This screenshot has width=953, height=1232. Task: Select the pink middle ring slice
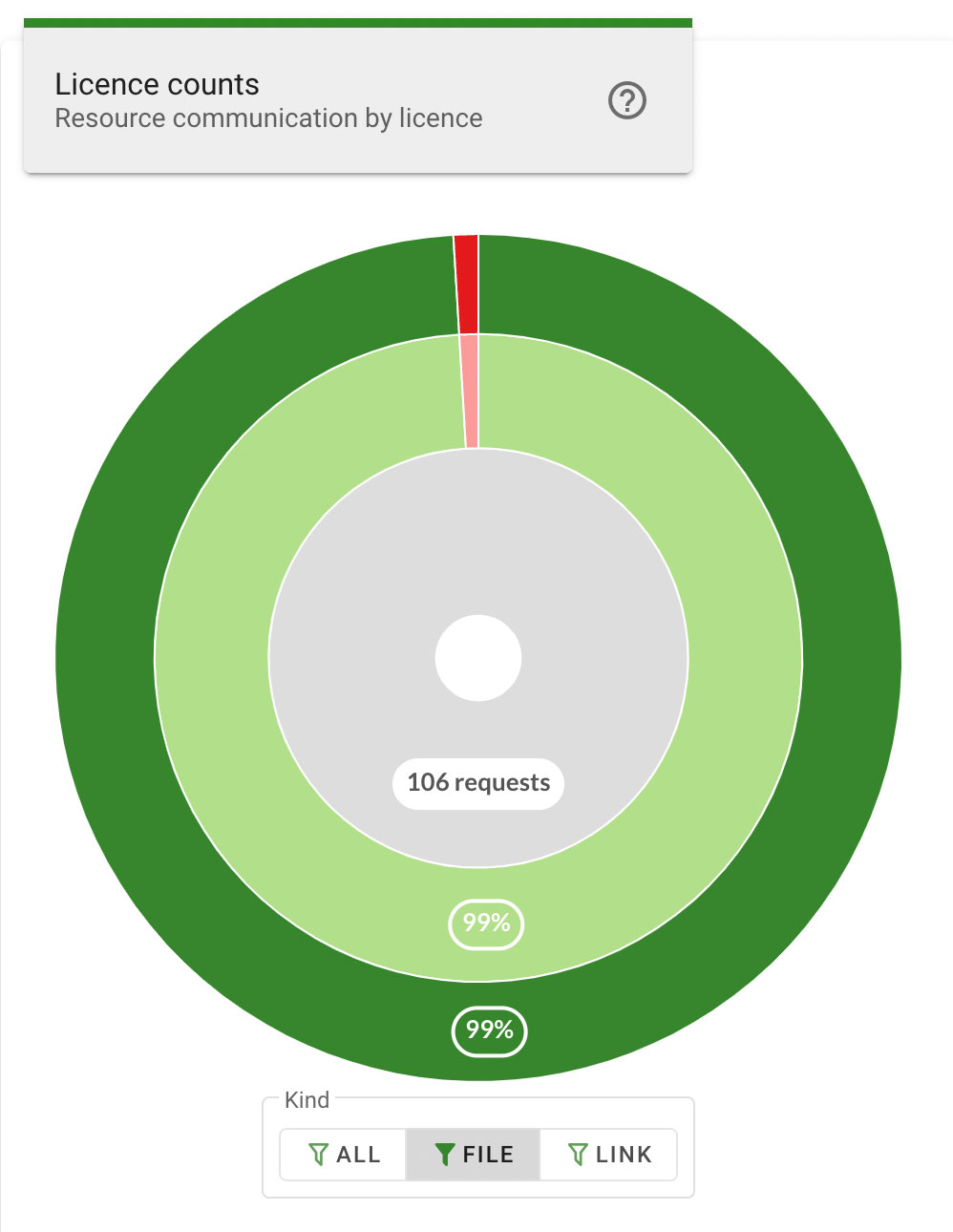[471, 392]
